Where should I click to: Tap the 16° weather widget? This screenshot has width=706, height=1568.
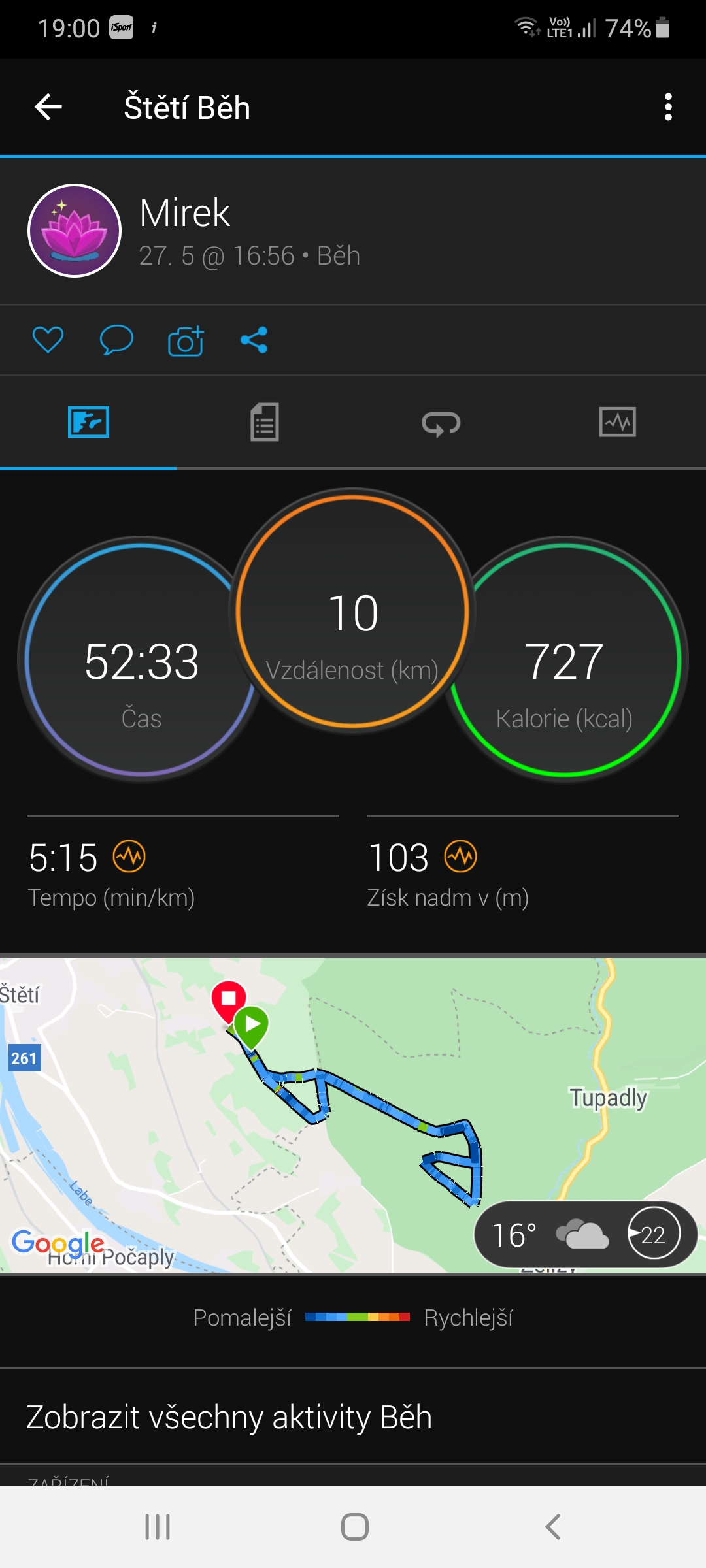(x=586, y=1235)
